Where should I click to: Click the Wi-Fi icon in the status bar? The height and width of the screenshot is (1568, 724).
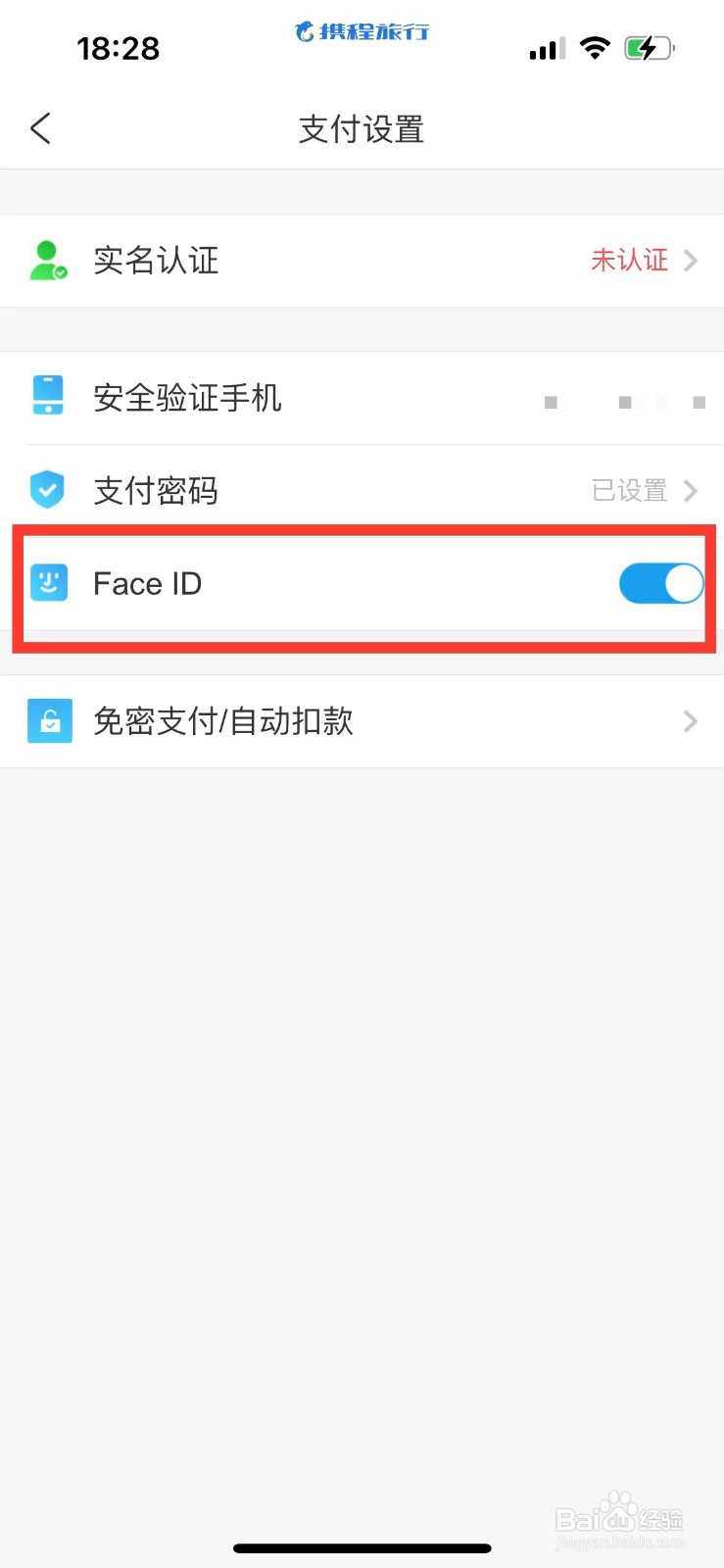click(596, 46)
